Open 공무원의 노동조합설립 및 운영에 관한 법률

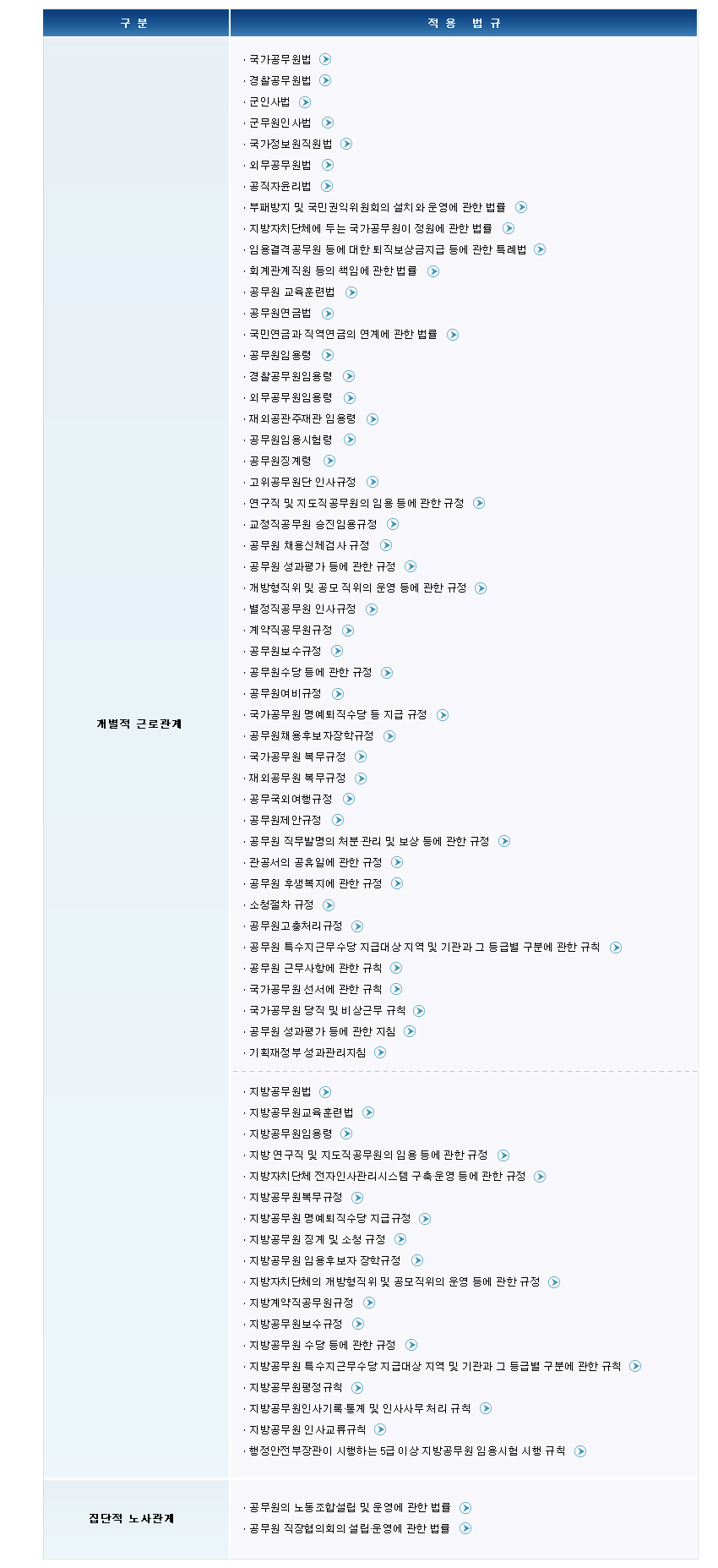click(465, 1508)
